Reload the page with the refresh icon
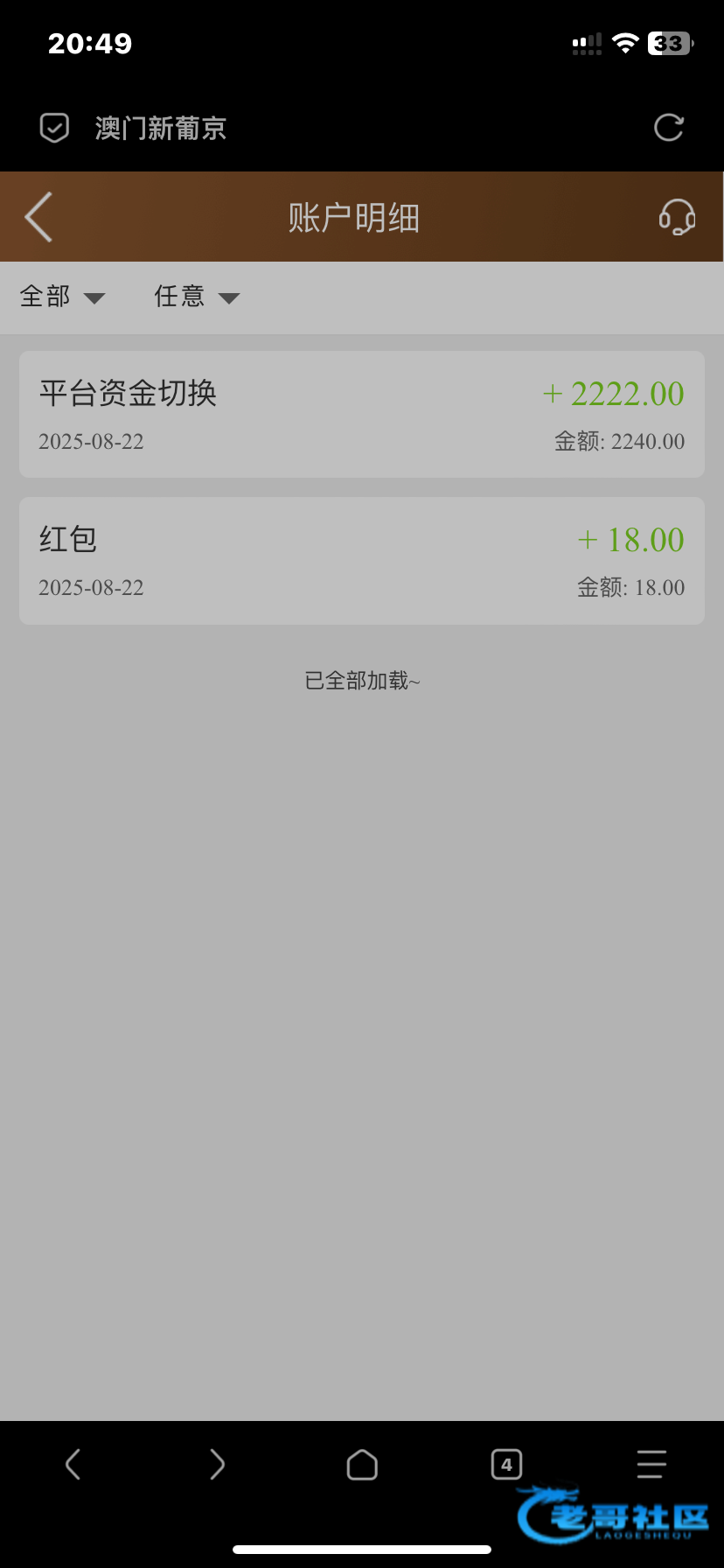 [669, 128]
